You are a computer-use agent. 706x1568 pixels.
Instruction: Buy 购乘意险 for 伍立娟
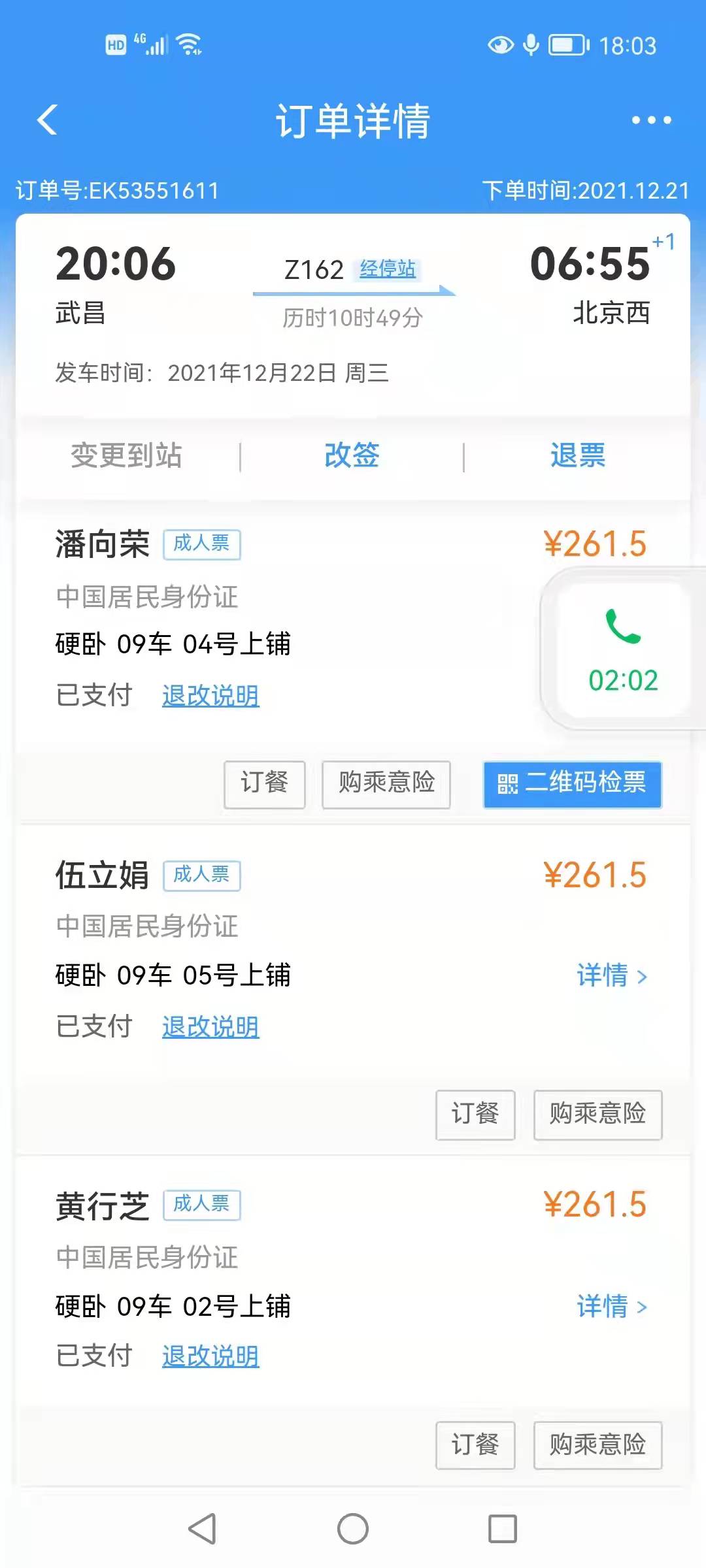[x=597, y=1115]
